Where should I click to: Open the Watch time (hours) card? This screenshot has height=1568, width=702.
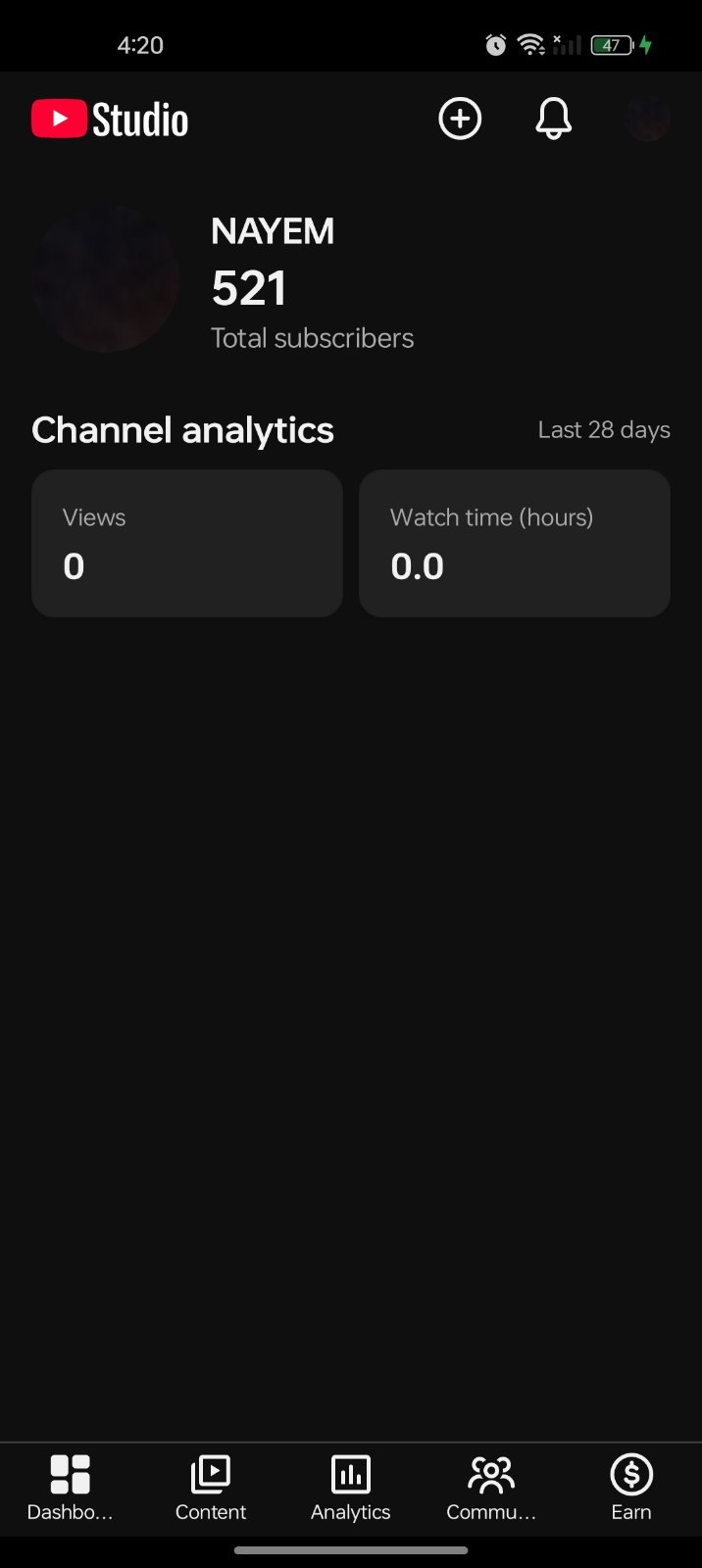pos(515,543)
